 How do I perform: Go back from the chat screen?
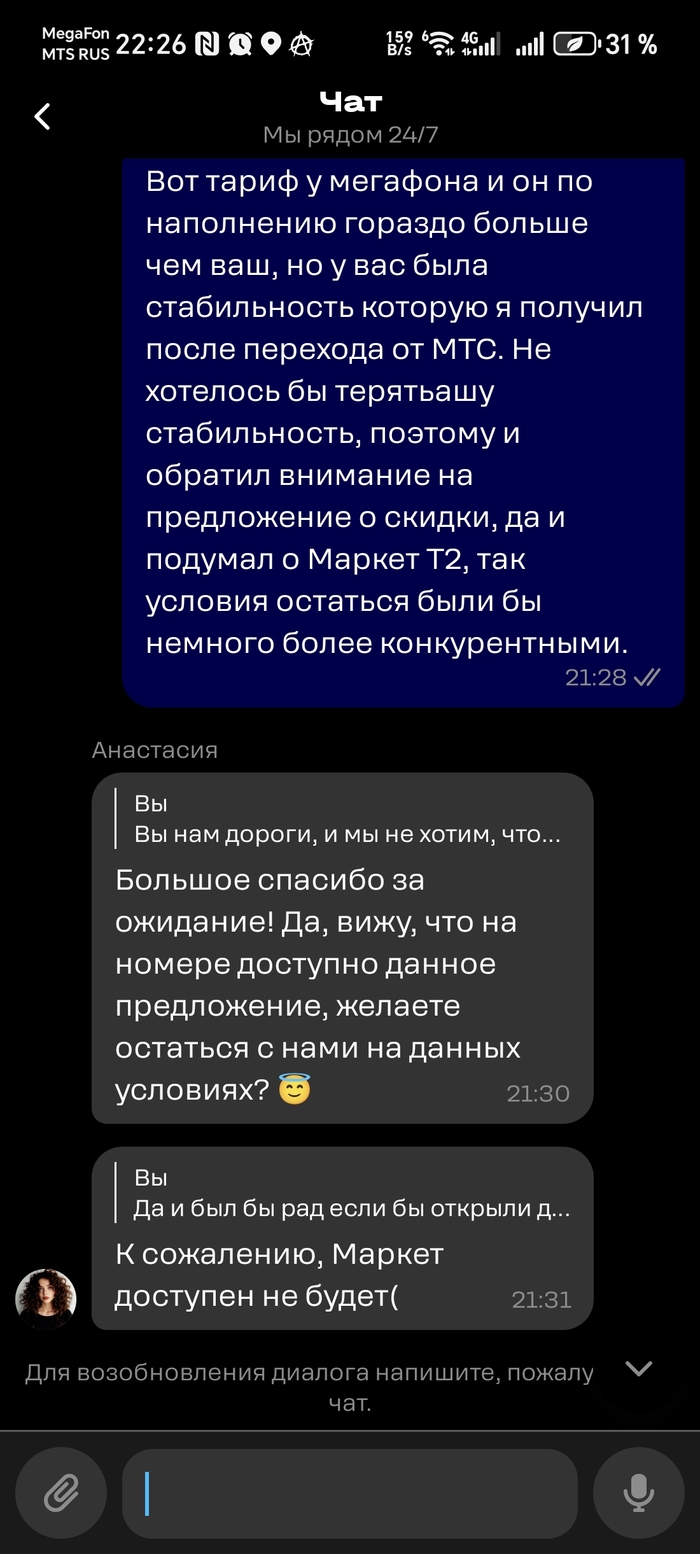[x=42, y=117]
